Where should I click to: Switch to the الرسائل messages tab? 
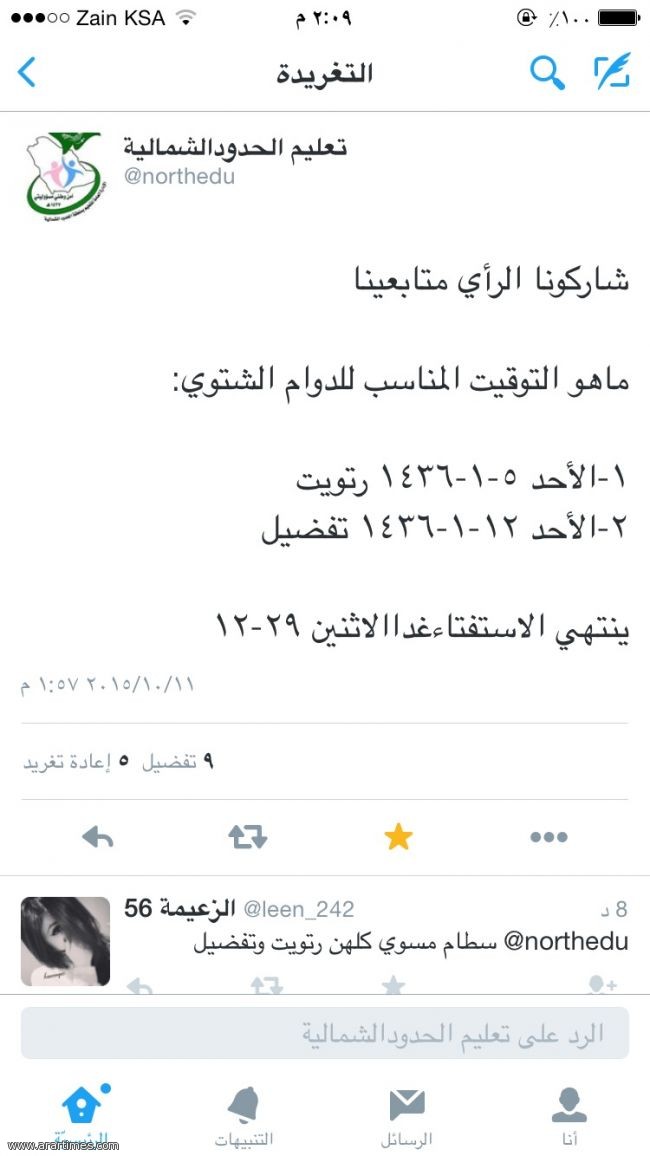coord(407,1116)
